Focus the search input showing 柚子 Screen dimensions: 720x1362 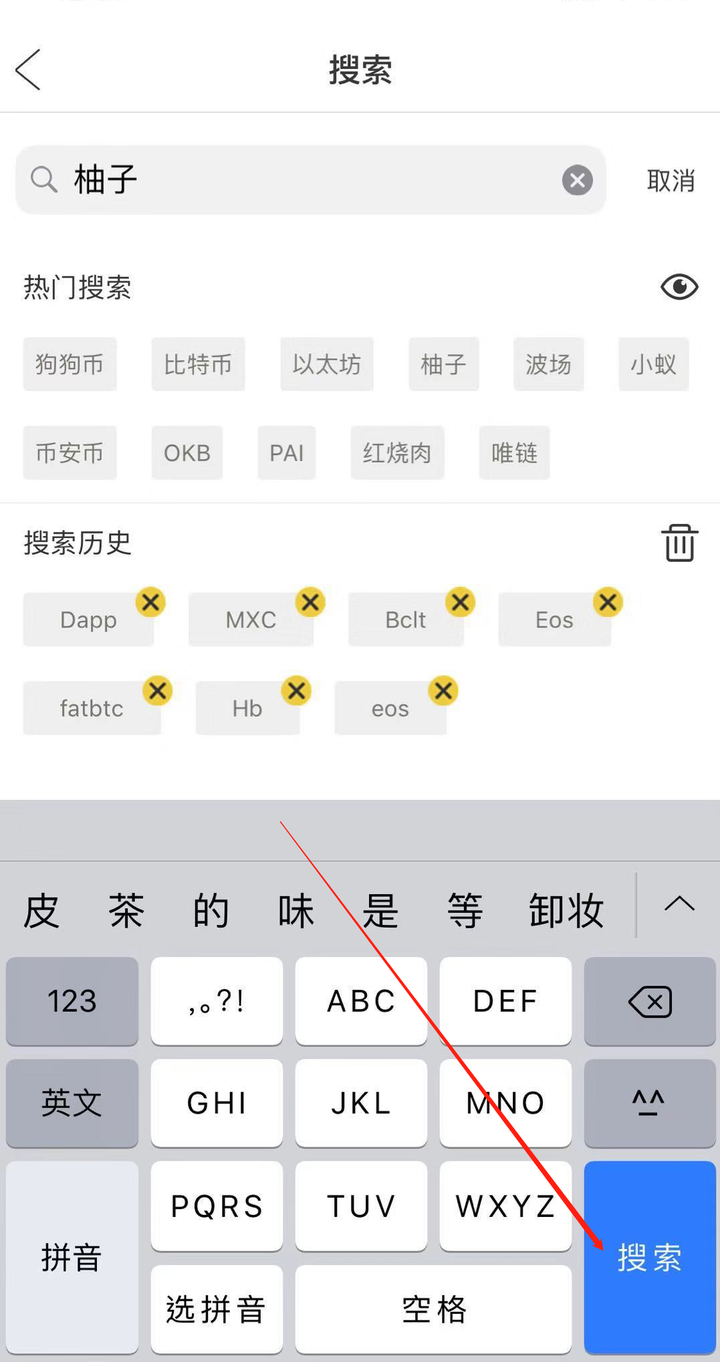(x=311, y=180)
